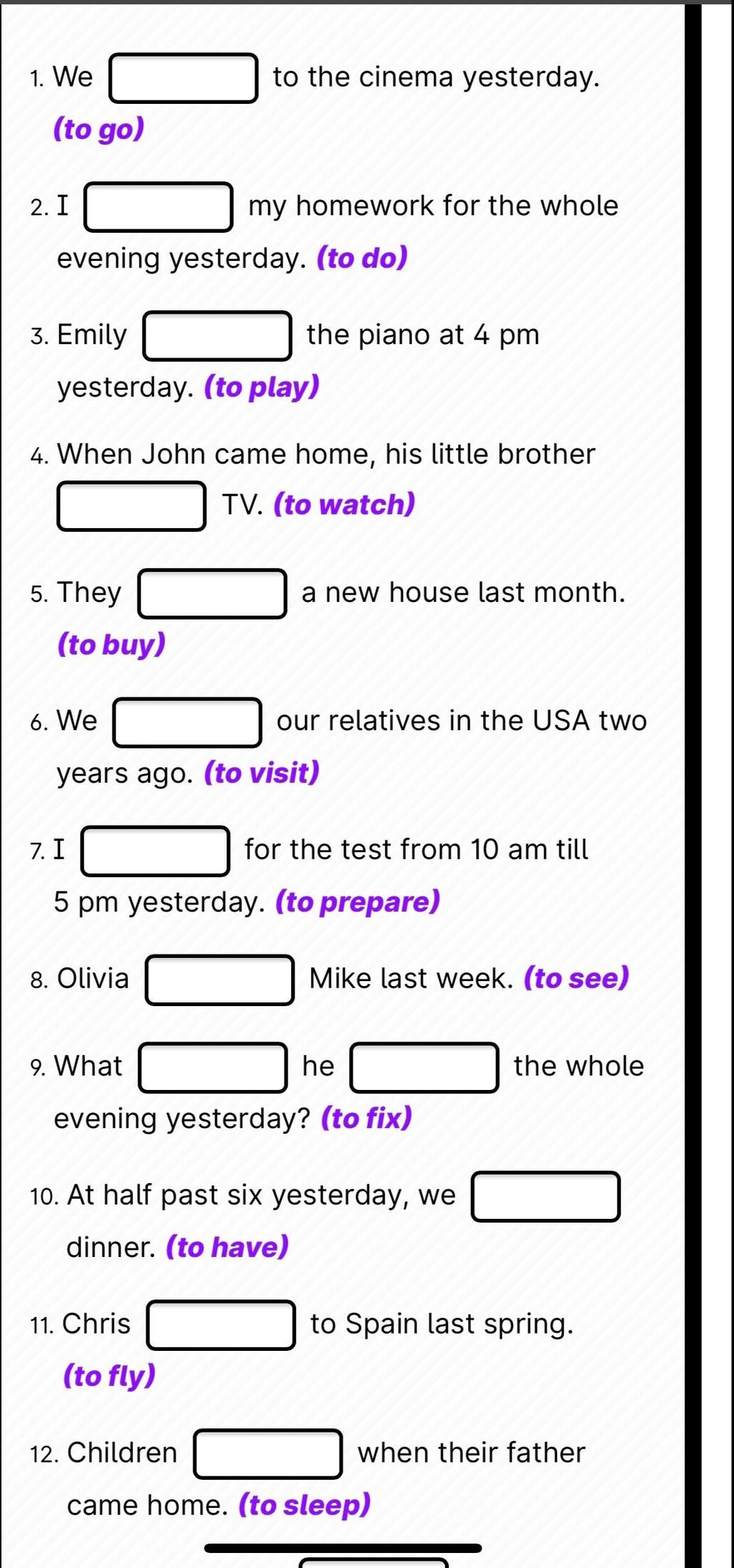The image size is (734, 1568).
Task: Select the blank after 'Children' (to sleep)
Action: [268, 1454]
